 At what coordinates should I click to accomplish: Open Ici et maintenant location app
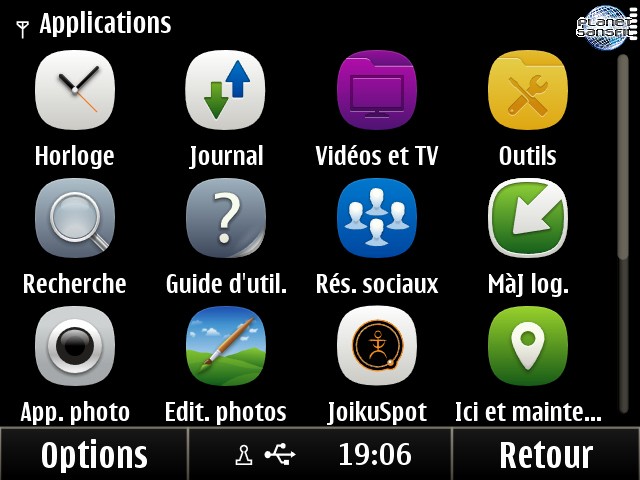528,347
